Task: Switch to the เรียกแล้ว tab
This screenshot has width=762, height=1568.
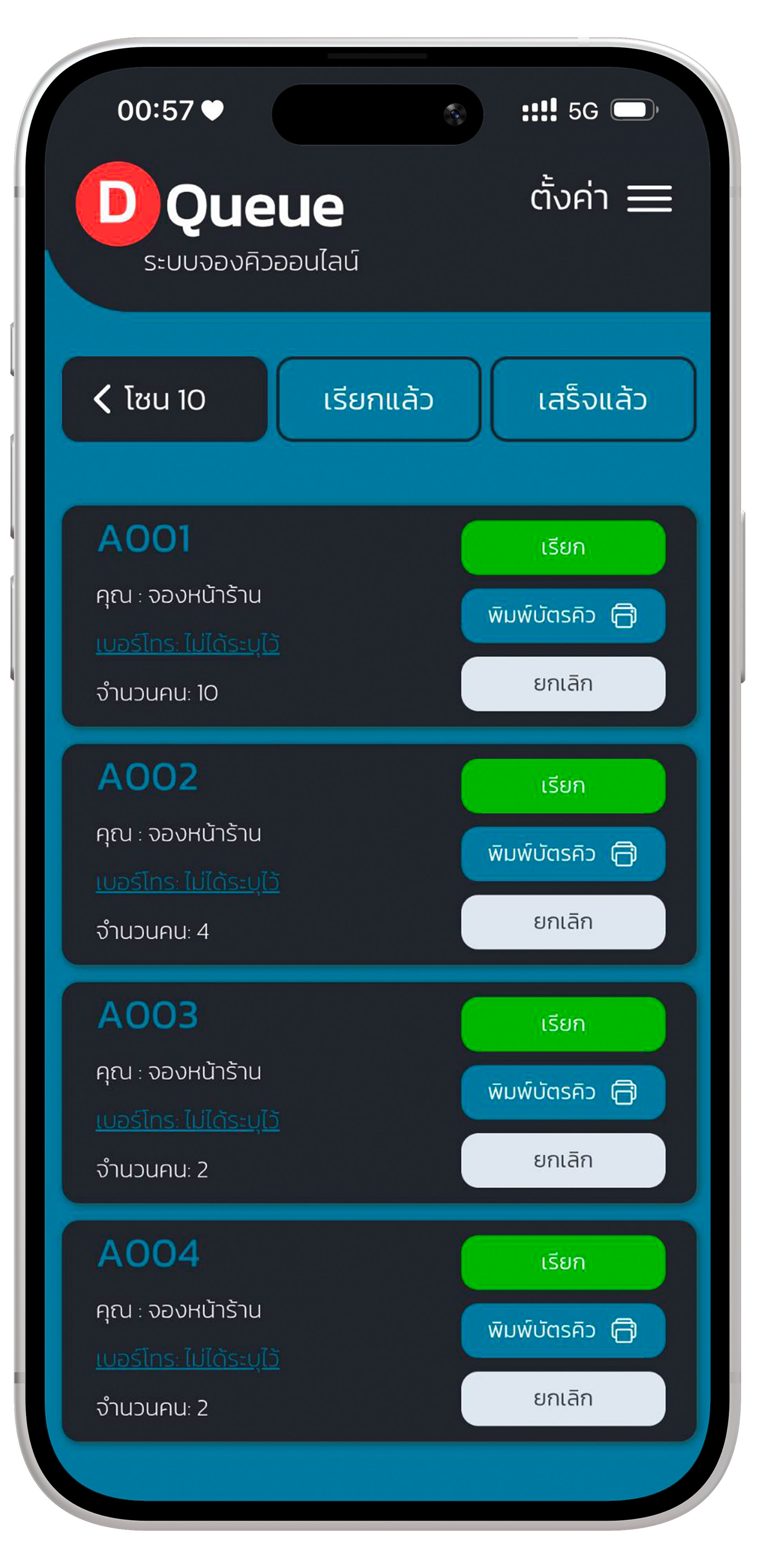Action: (x=379, y=399)
